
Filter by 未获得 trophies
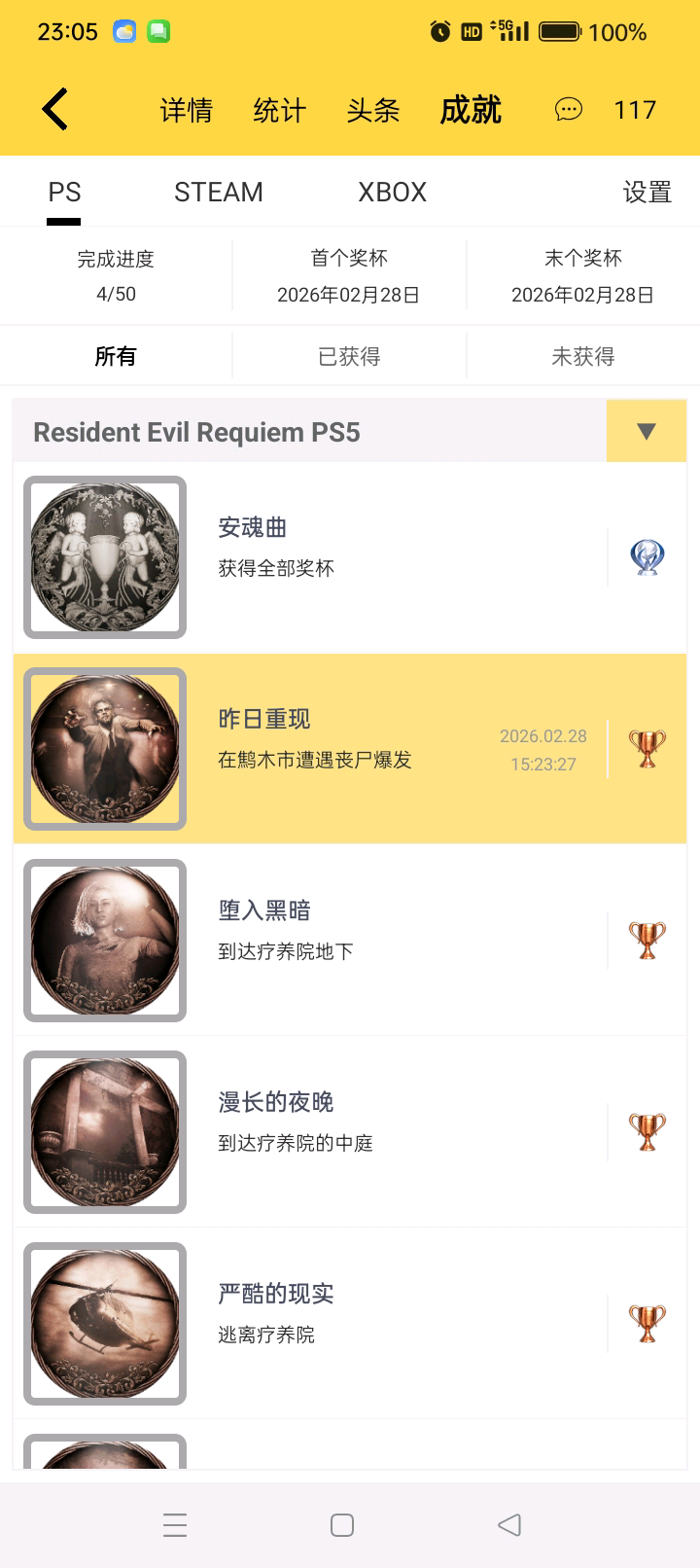(582, 356)
